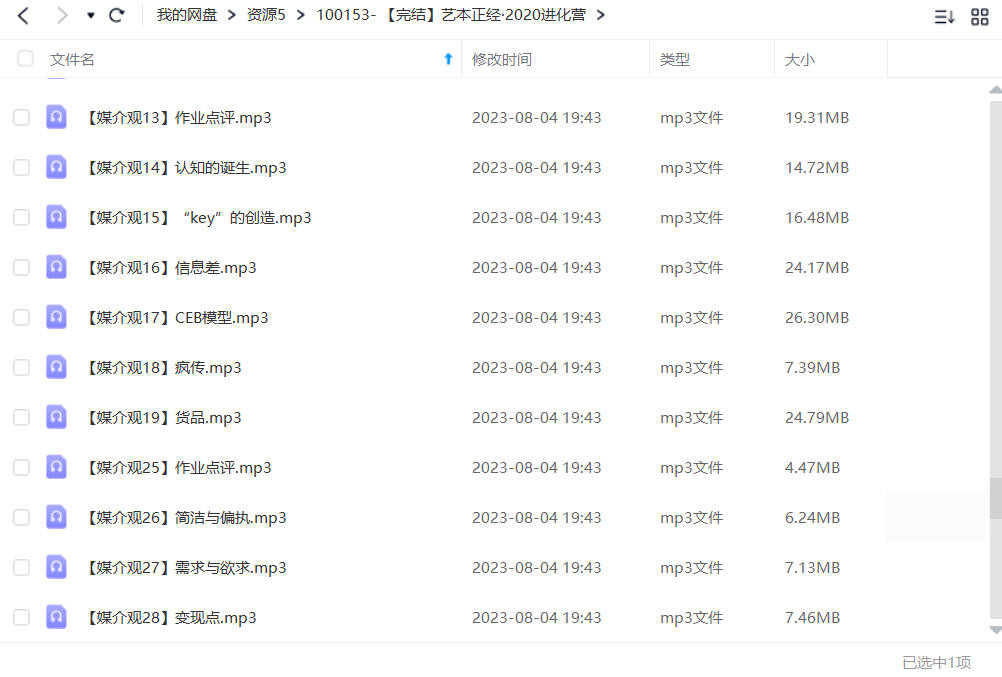Mark the checkbox for 【媒介观27】需求与欲求.mp3

click(21, 567)
